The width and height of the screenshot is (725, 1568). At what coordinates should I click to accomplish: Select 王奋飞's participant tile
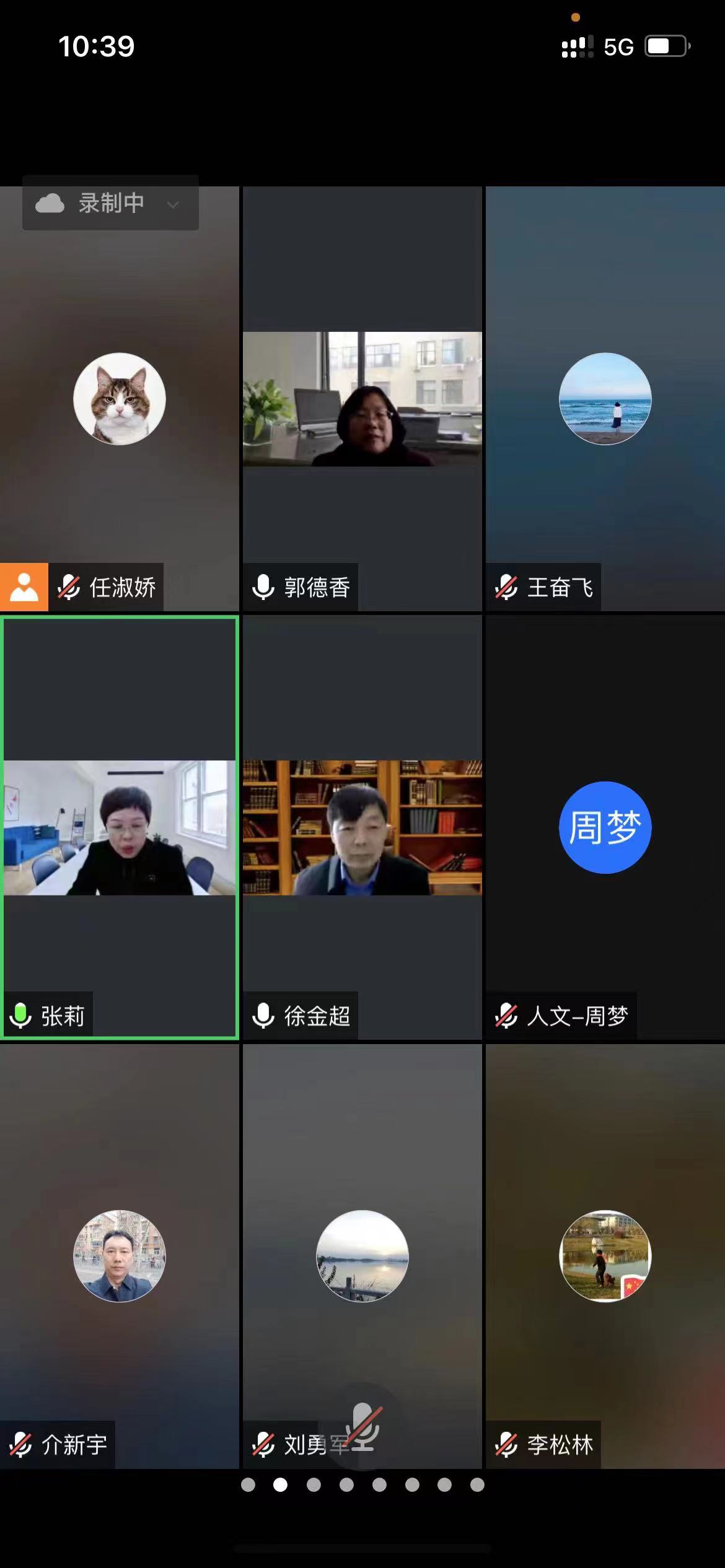coord(605,399)
